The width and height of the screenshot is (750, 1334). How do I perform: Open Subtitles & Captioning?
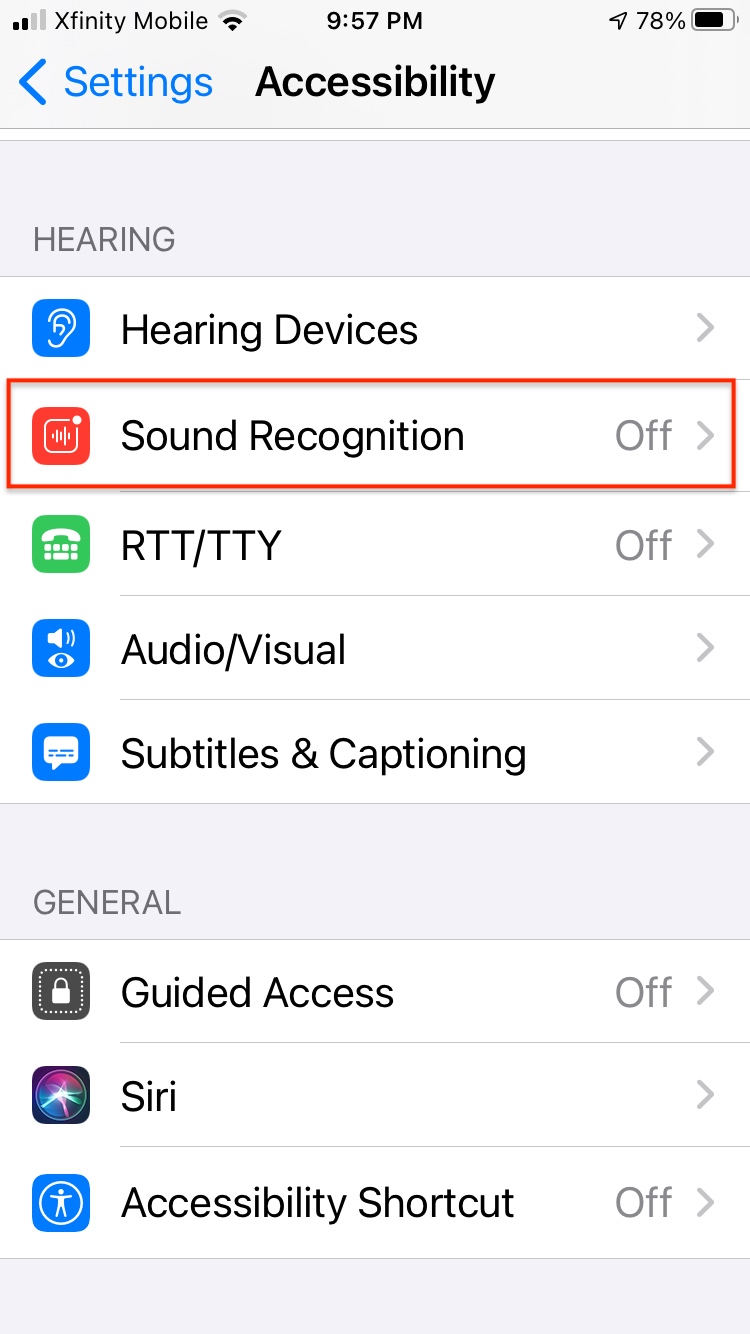pyautogui.click(x=375, y=752)
